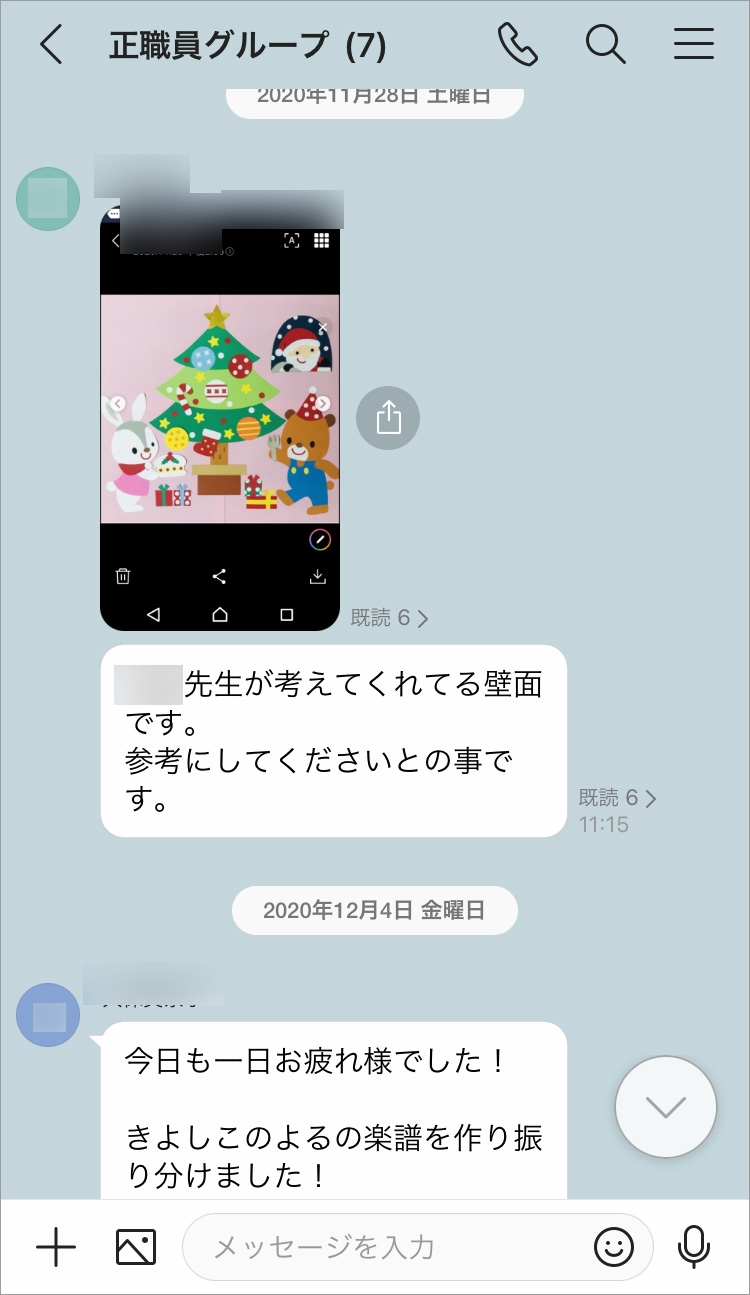
Task: Share the image via the share button
Action: tap(388, 418)
